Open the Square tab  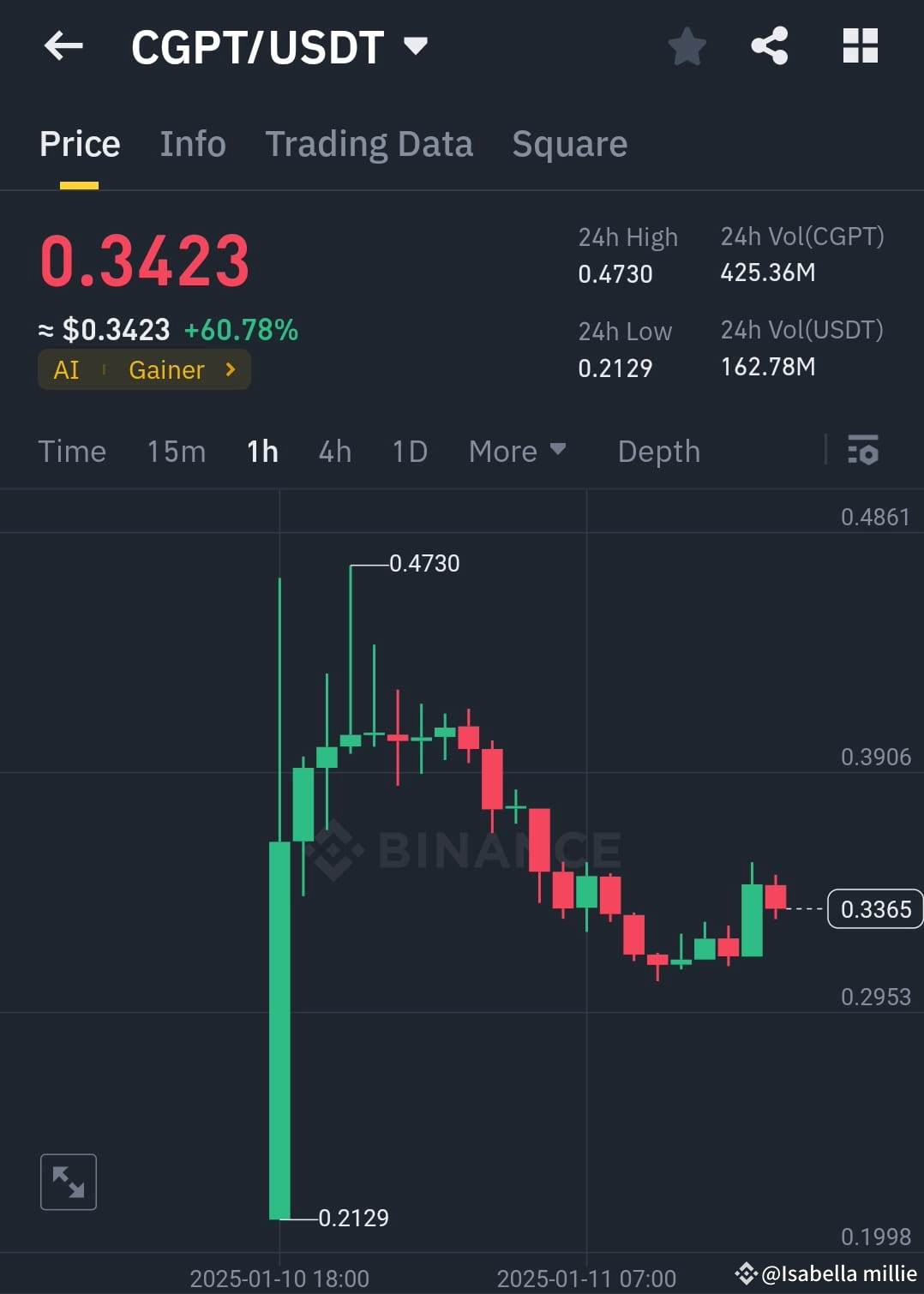(569, 143)
